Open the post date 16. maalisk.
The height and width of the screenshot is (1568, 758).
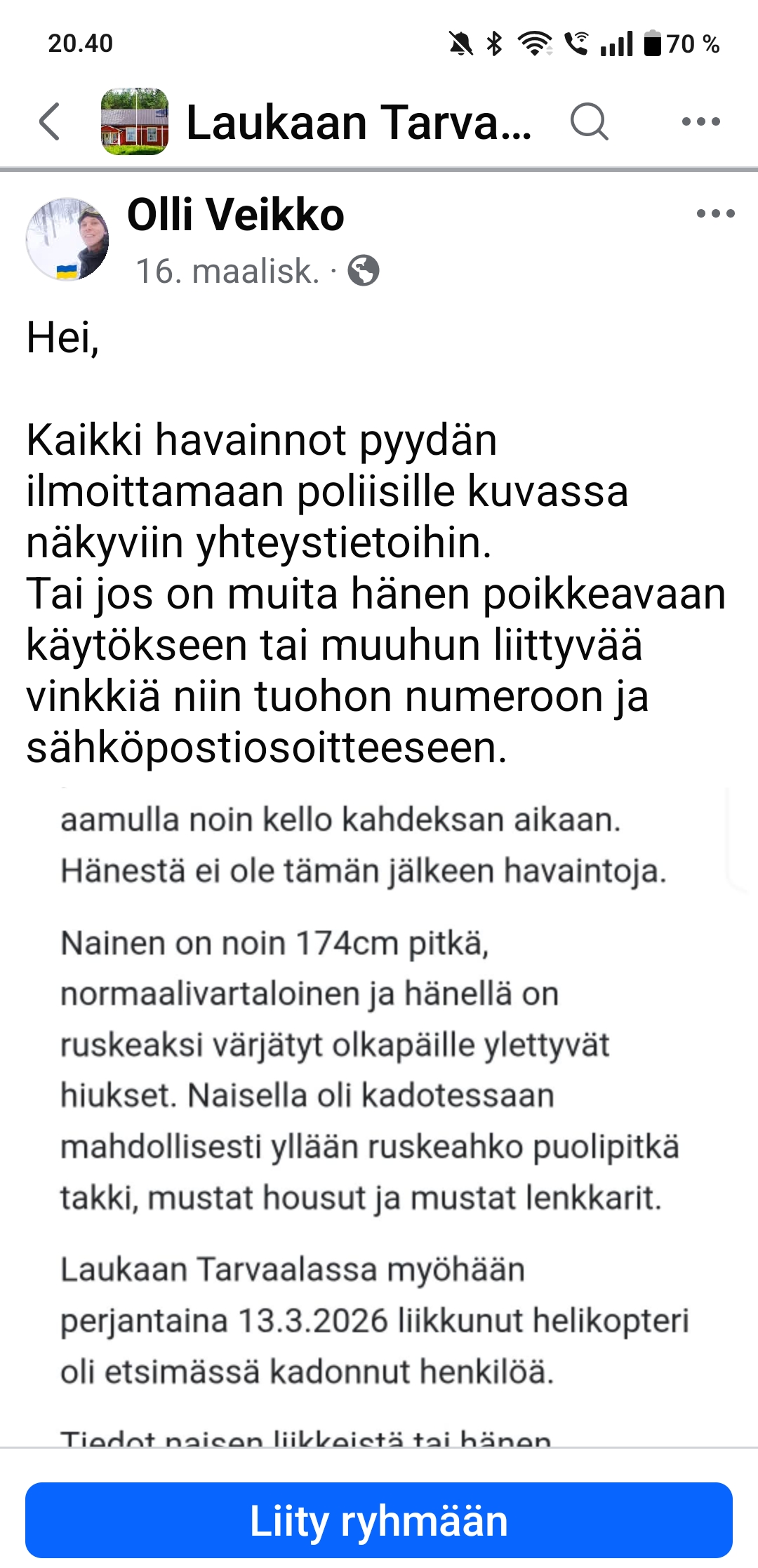(227, 271)
